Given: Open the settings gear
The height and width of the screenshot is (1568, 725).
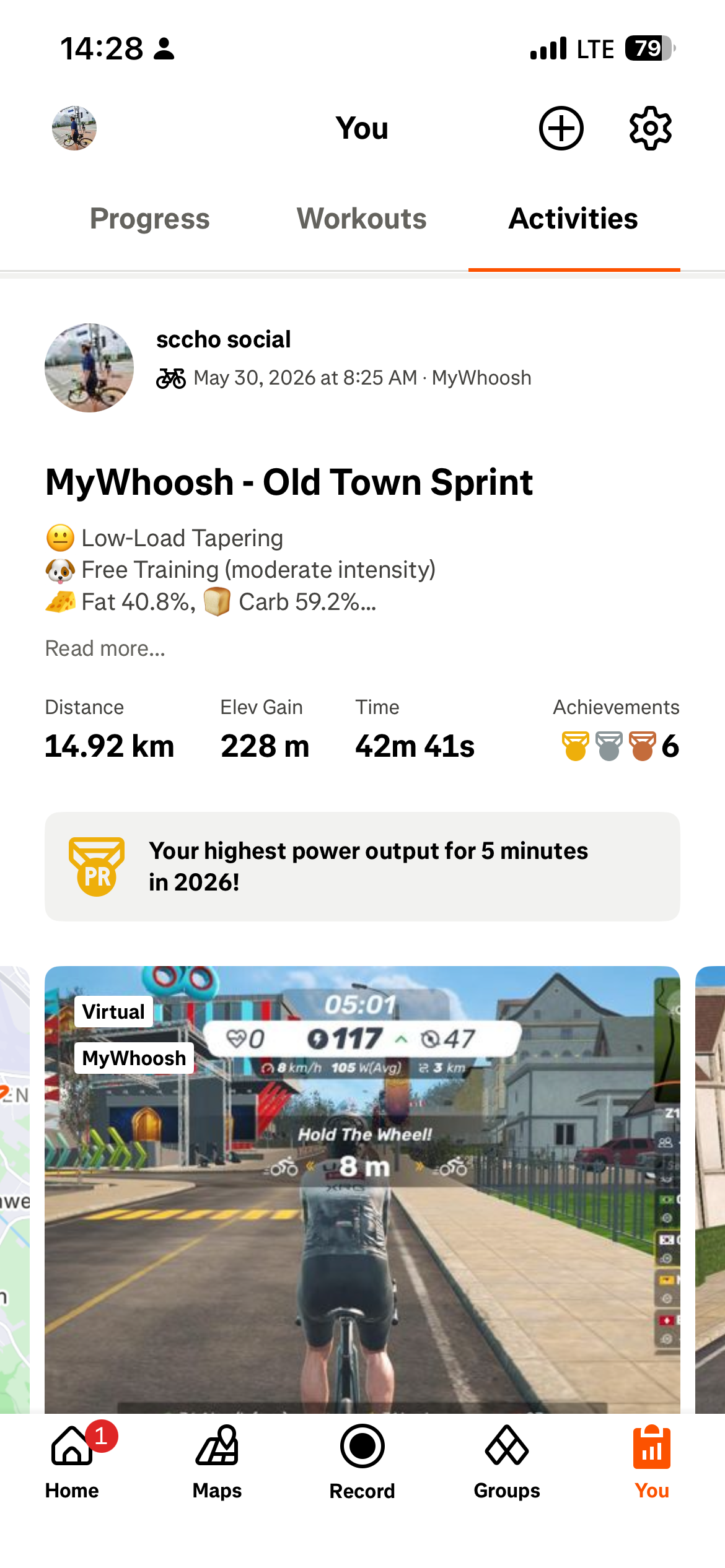Looking at the screenshot, I should (650, 128).
